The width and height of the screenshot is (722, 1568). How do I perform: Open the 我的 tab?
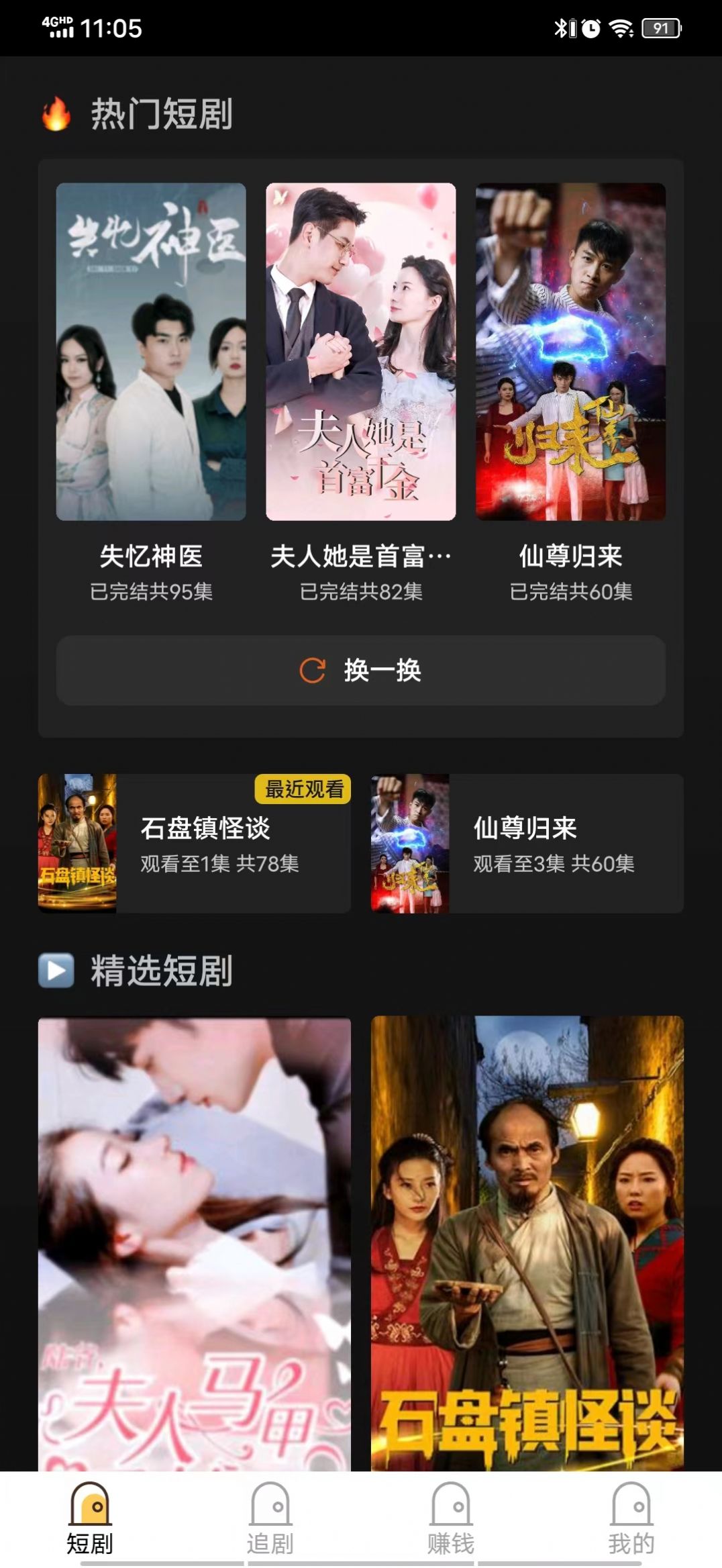631,1520
